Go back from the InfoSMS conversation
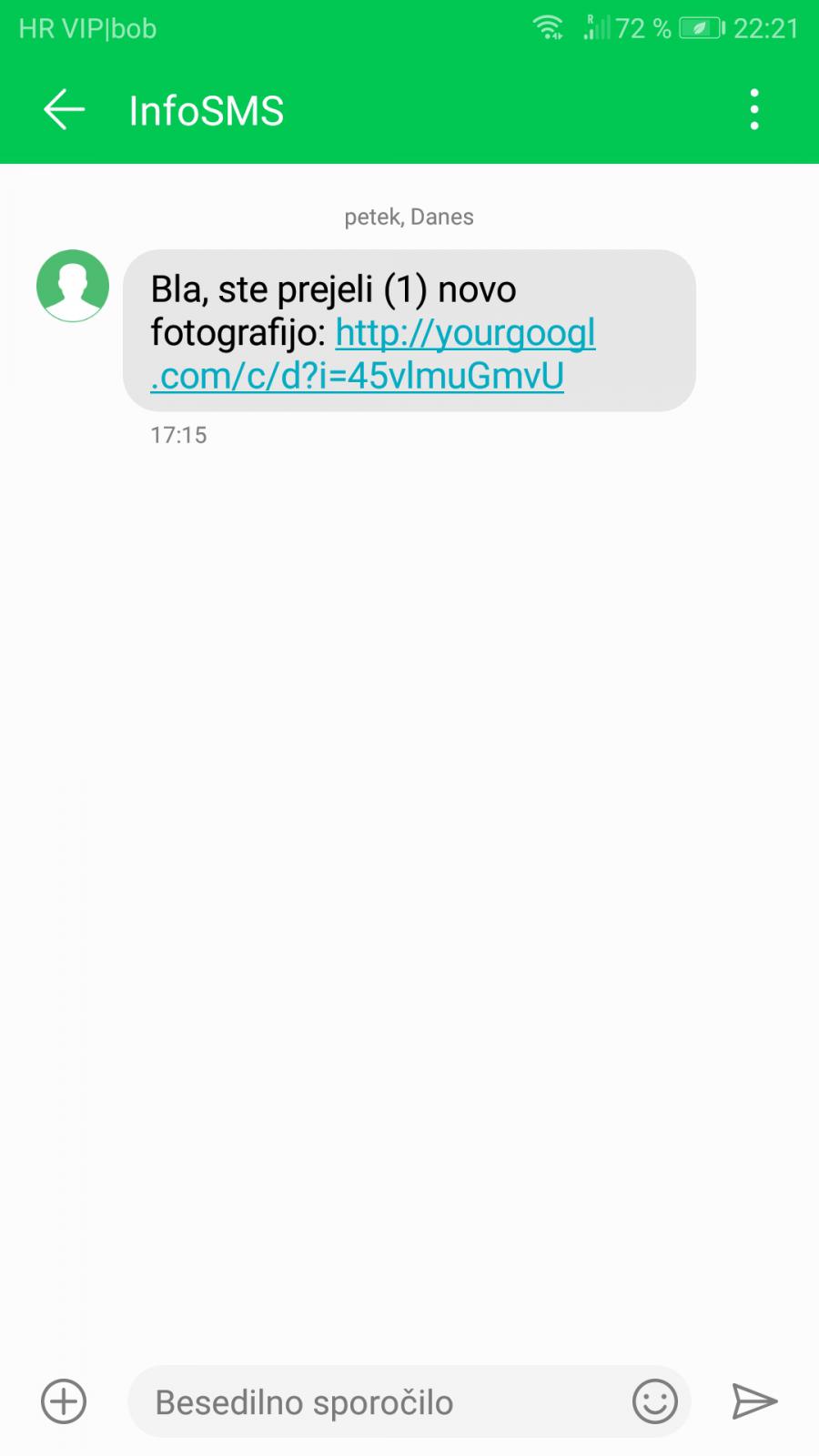Image resolution: width=819 pixels, height=1456 pixels. (64, 110)
